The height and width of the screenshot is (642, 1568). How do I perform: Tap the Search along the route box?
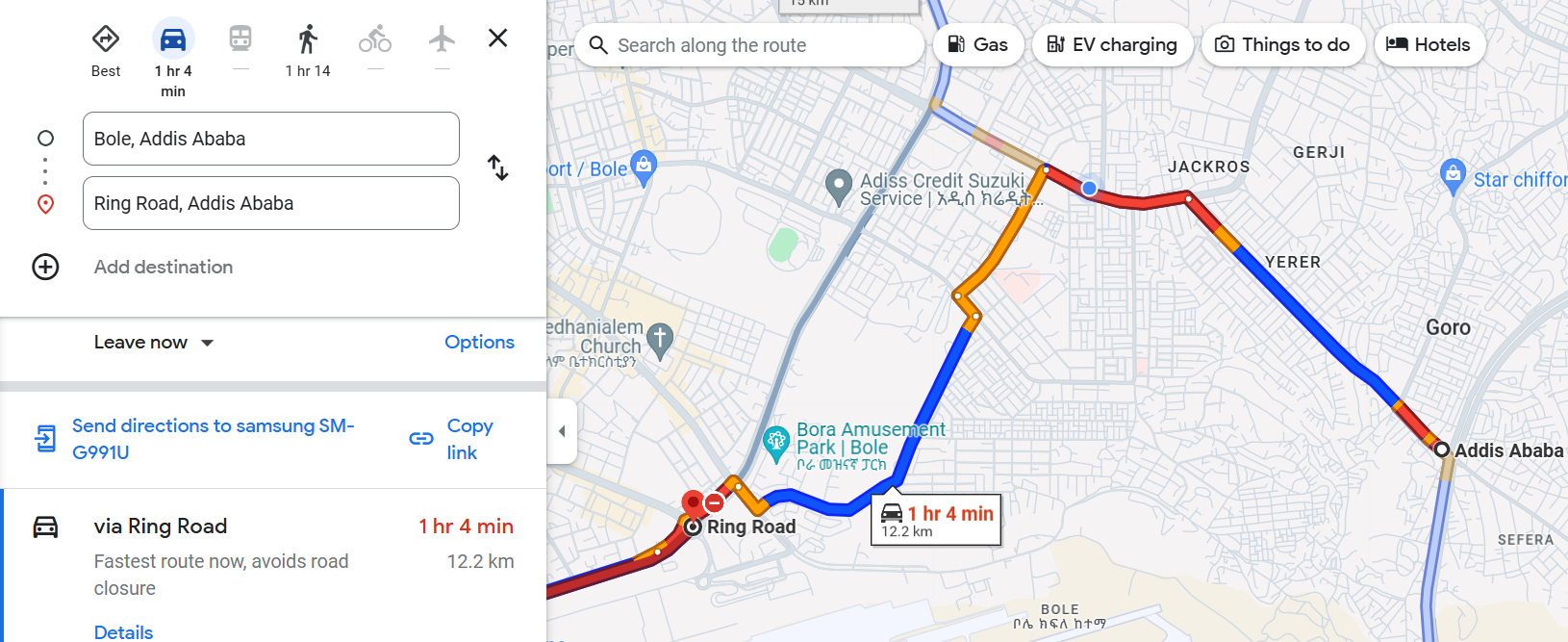[752, 45]
